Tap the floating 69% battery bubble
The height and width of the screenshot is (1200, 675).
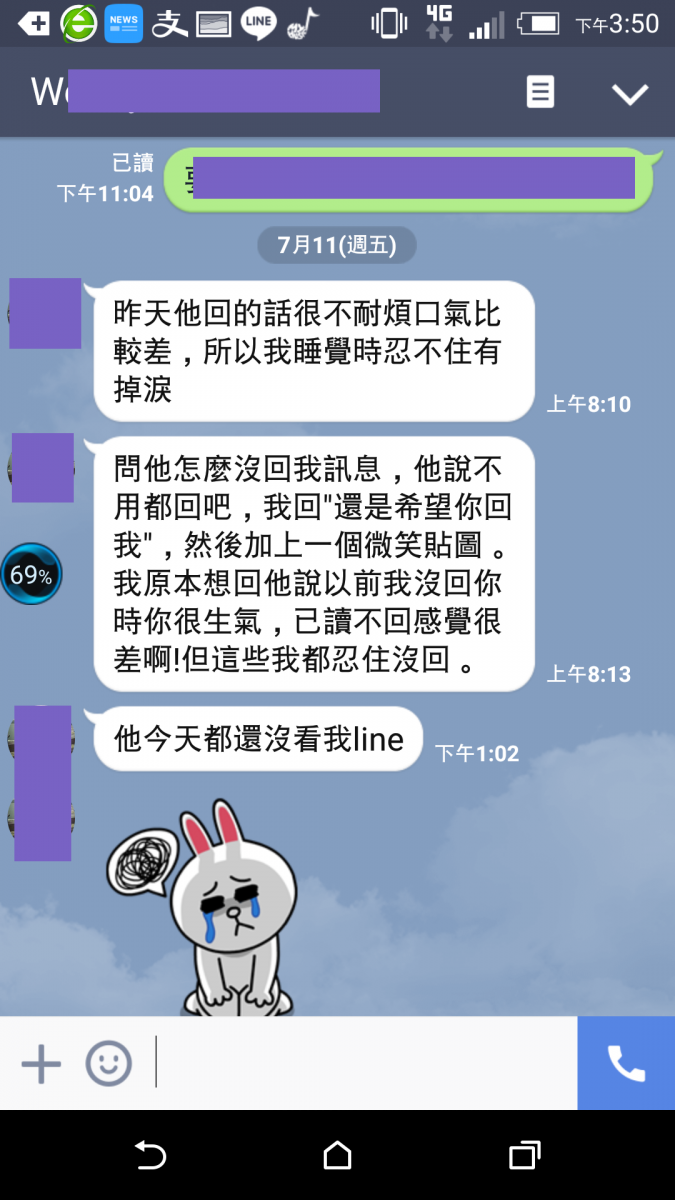click(31, 575)
